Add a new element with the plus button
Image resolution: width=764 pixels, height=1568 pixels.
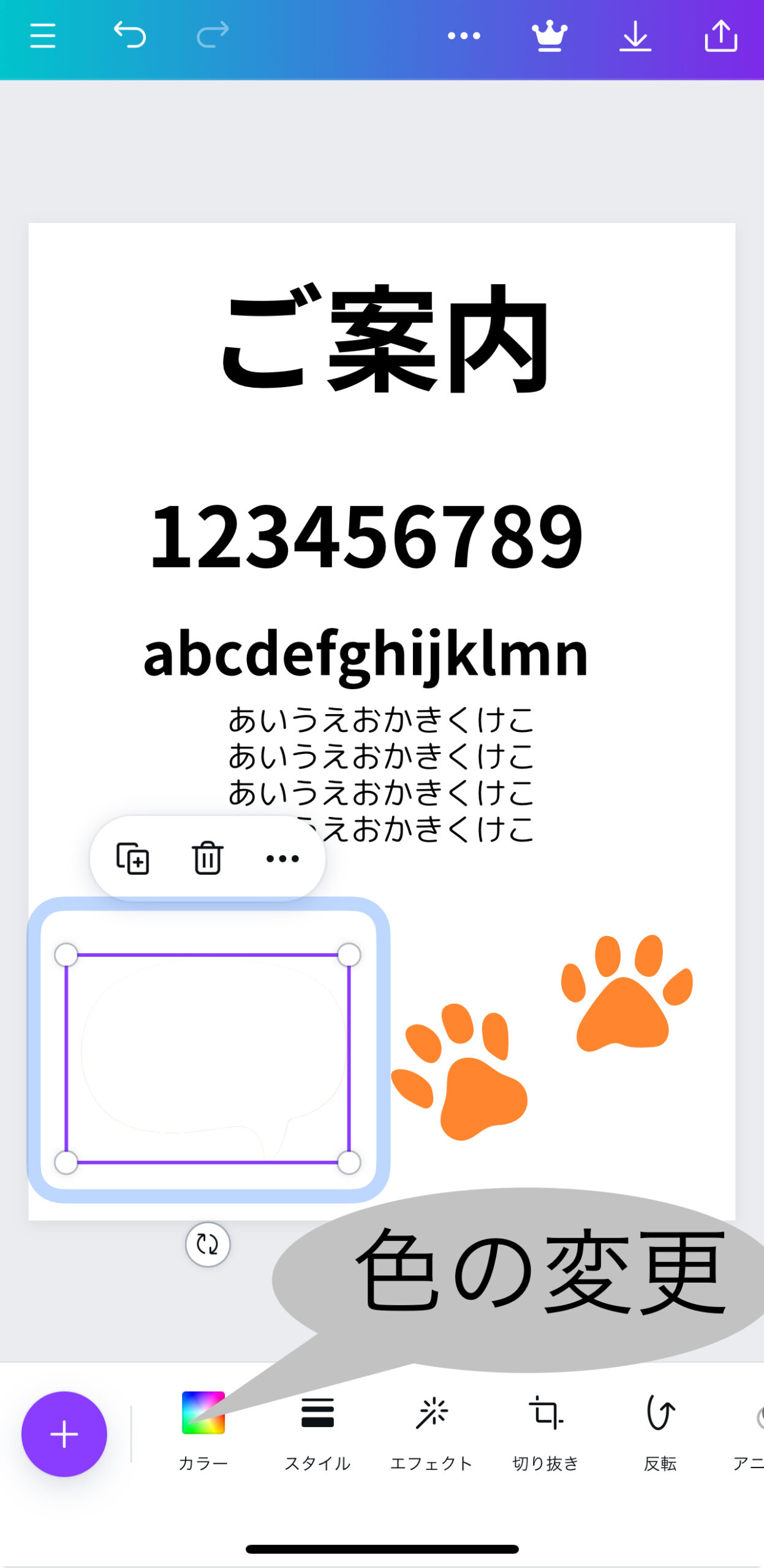pos(64,1434)
